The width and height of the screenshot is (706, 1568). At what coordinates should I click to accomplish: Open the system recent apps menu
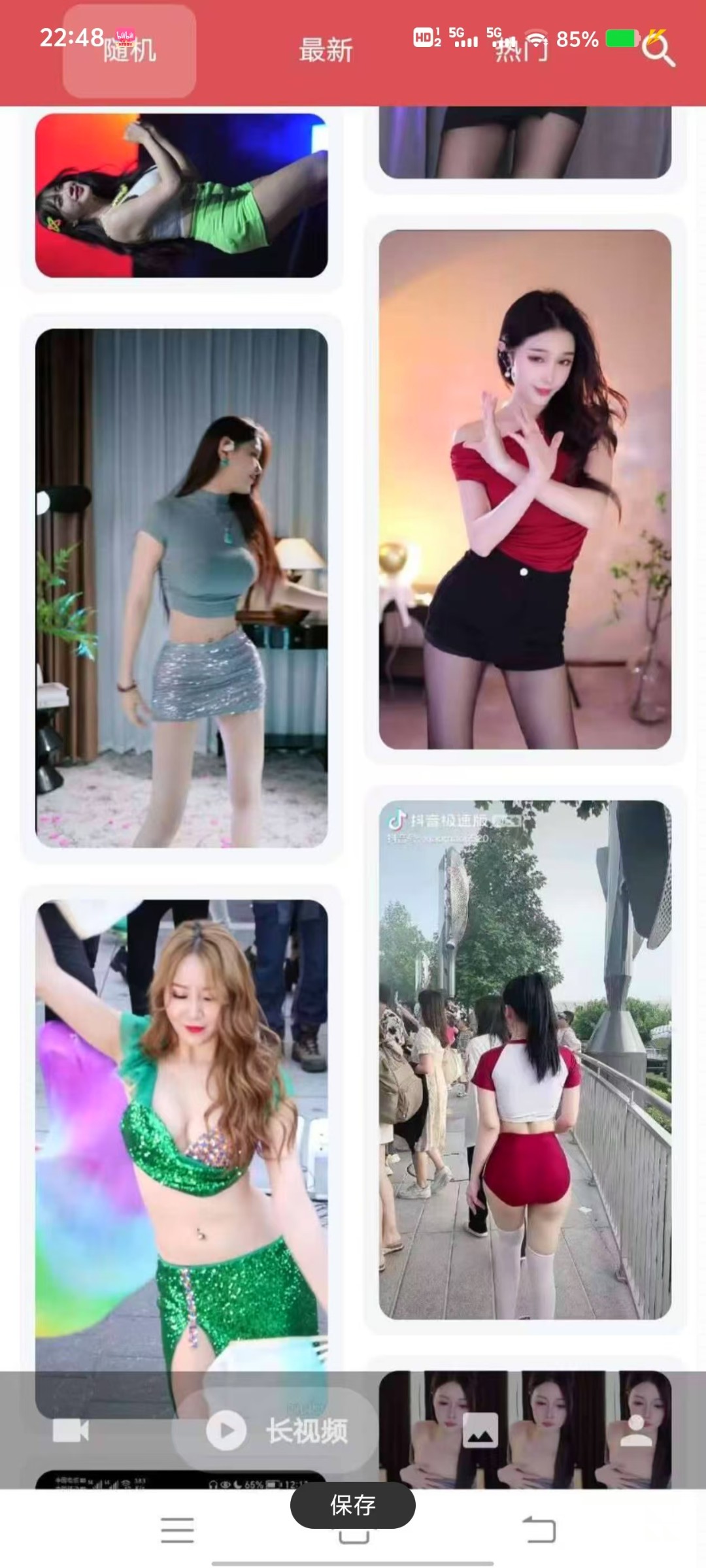click(177, 1530)
